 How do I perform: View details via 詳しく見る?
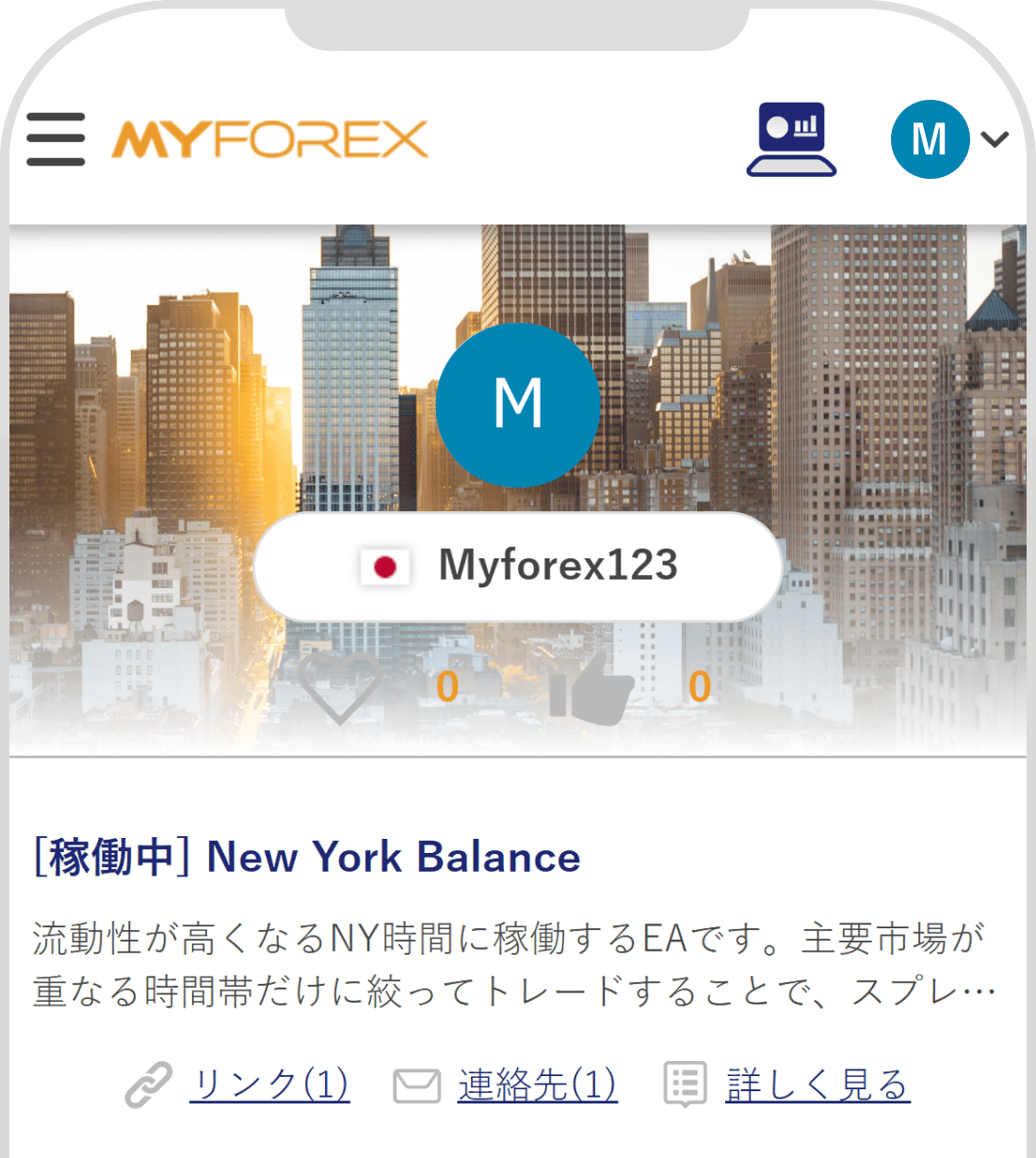817,1085
